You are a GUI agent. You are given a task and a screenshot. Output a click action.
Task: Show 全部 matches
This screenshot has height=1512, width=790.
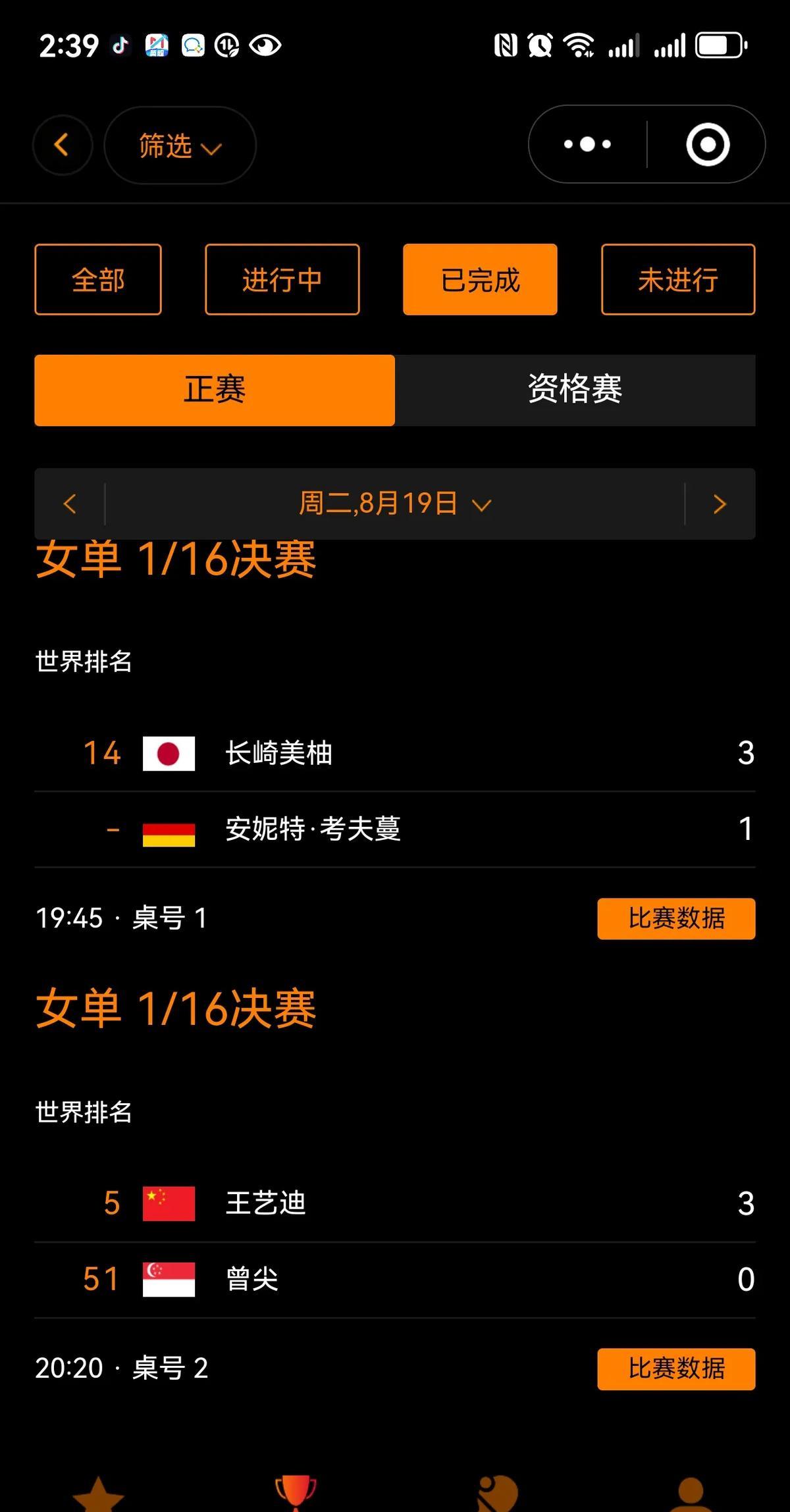[x=98, y=280]
